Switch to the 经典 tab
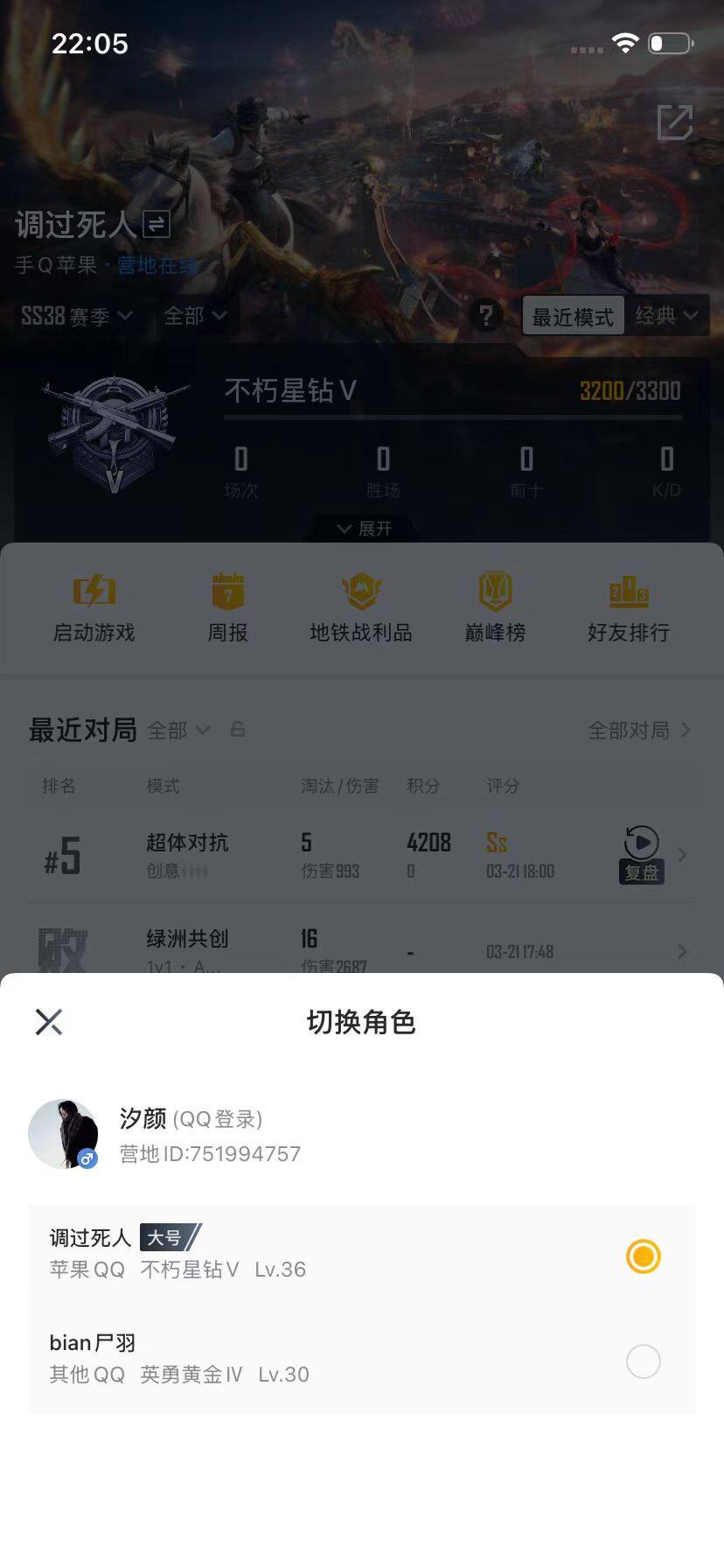The image size is (724, 1568). click(x=666, y=317)
